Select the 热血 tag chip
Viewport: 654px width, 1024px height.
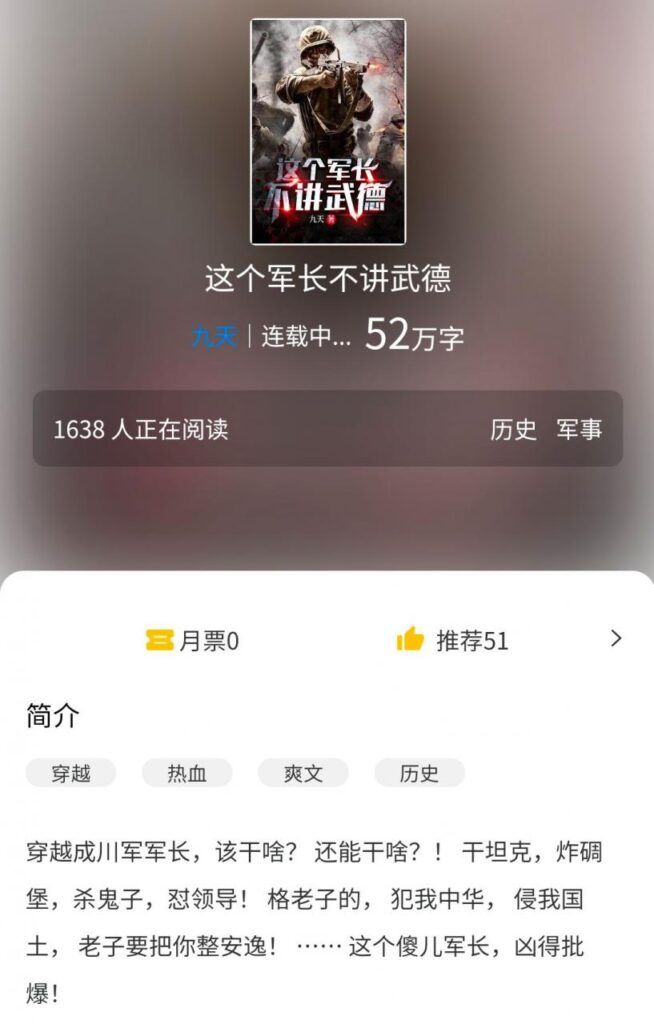187,773
